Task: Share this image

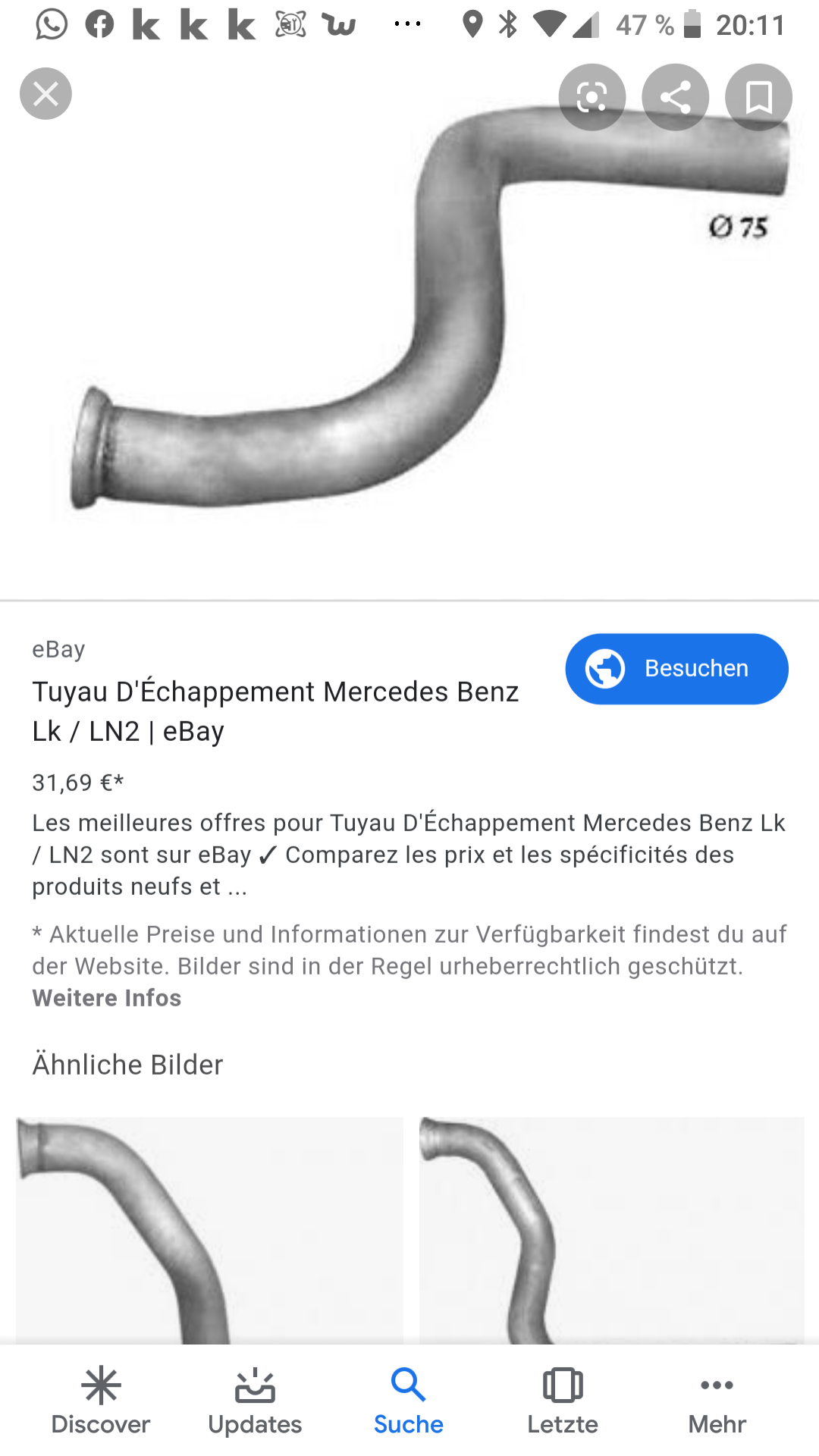Action: coord(676,97)
